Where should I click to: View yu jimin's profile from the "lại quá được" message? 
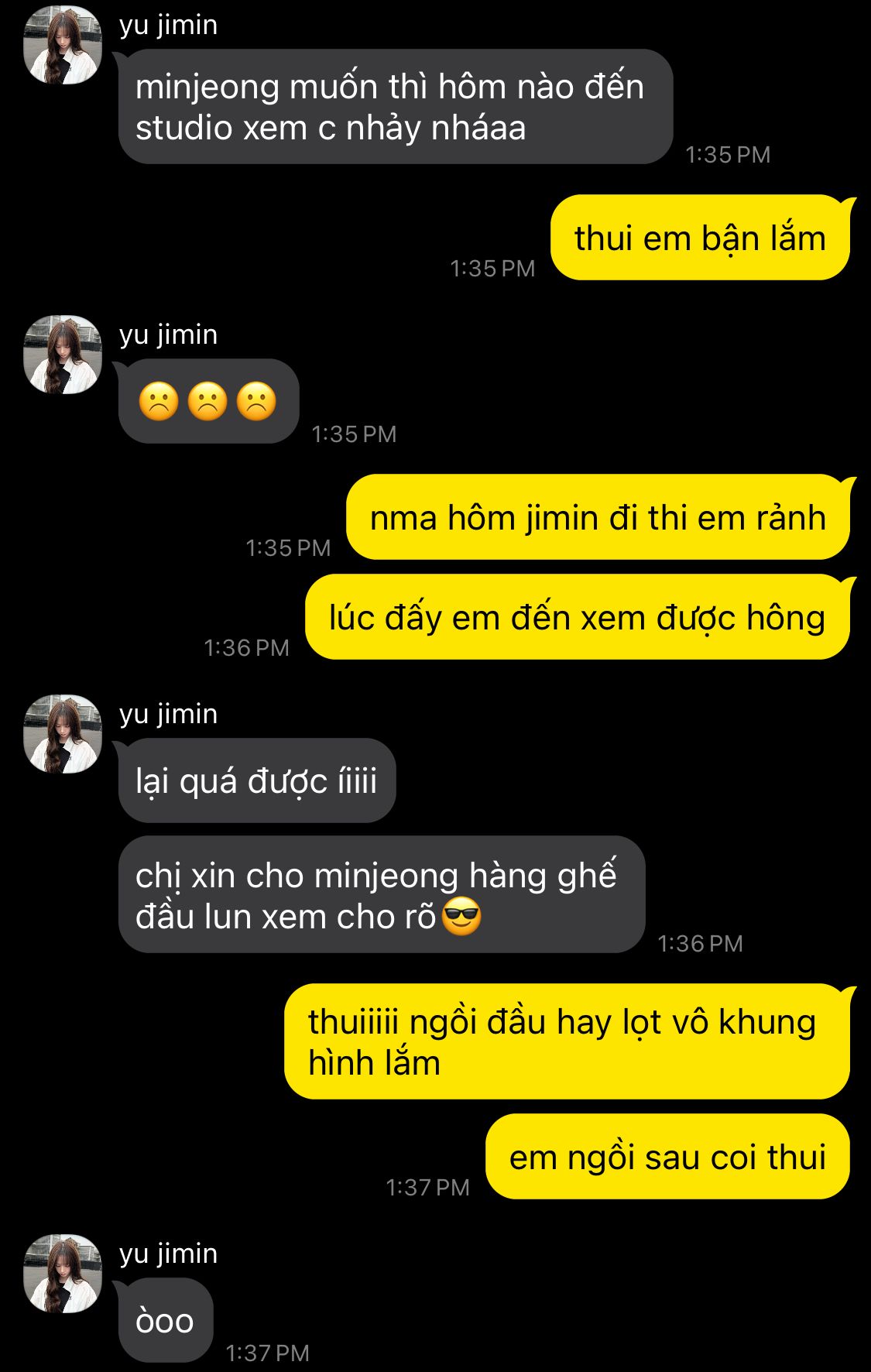(x=63, y=734)
